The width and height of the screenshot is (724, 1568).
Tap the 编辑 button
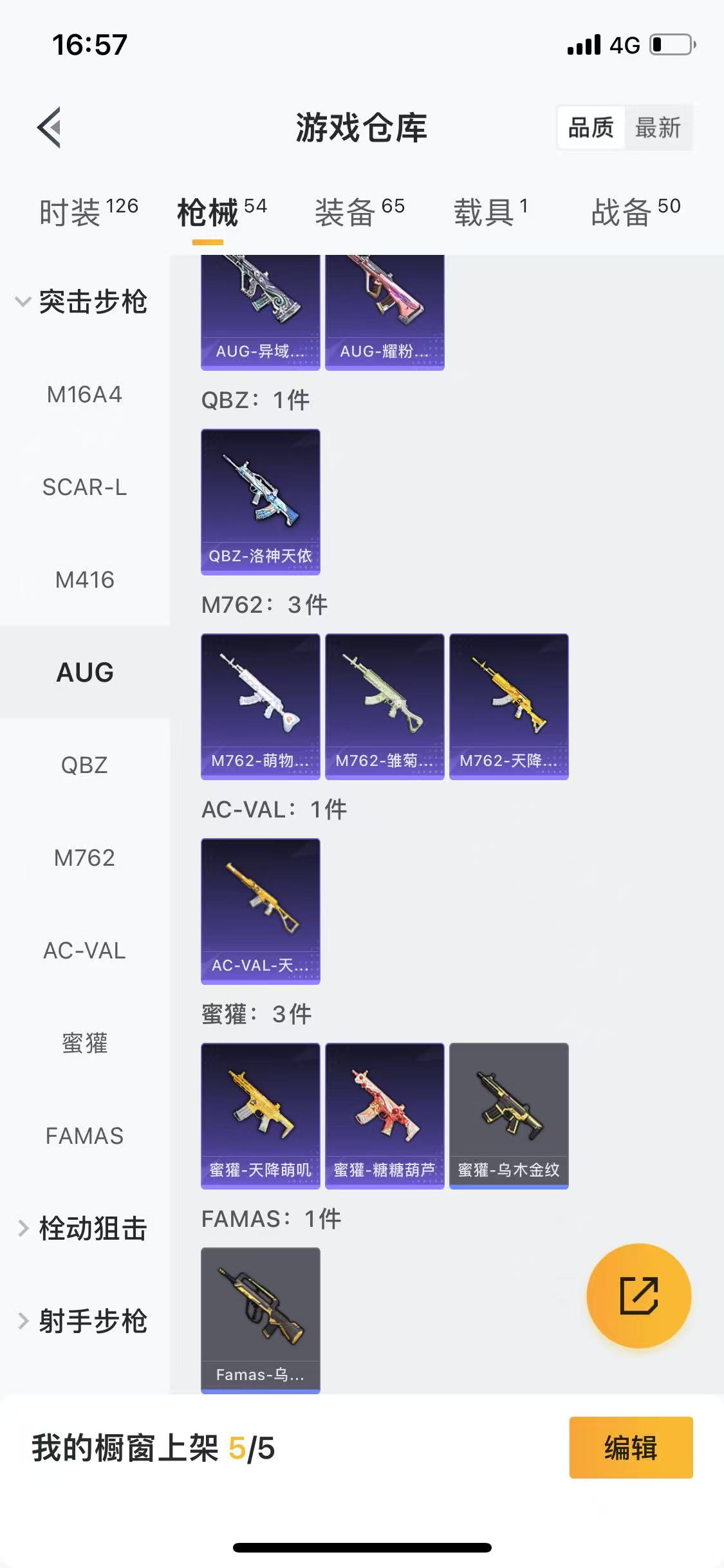(631, 1448)
